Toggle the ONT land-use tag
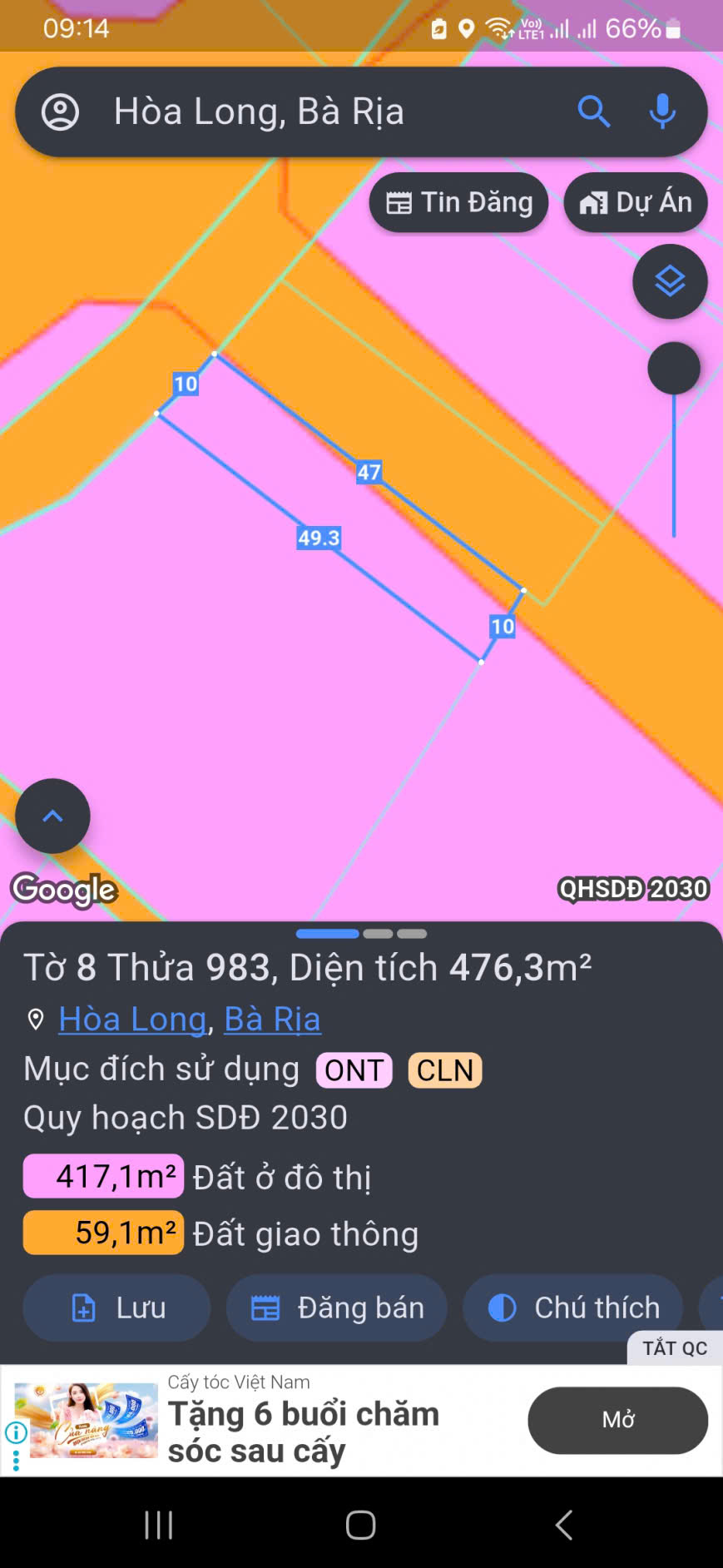 (354, 1069)
